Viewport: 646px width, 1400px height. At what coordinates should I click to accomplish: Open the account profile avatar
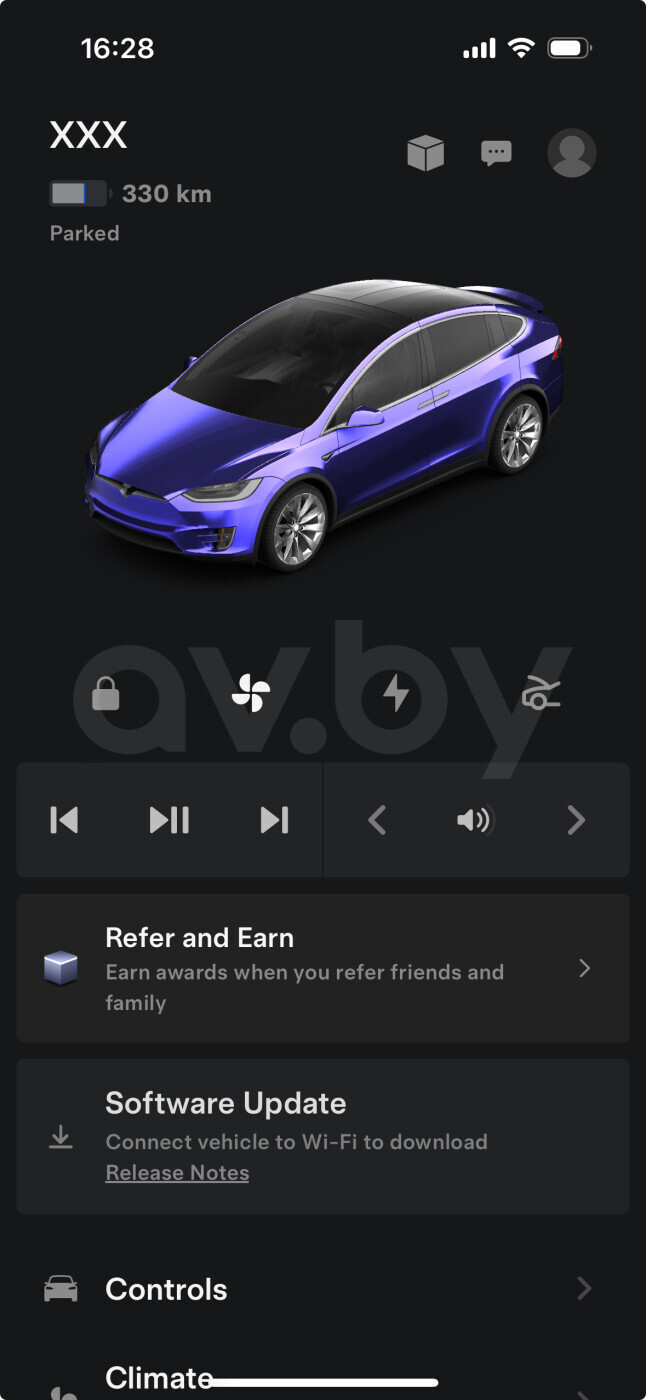[572, 153]
